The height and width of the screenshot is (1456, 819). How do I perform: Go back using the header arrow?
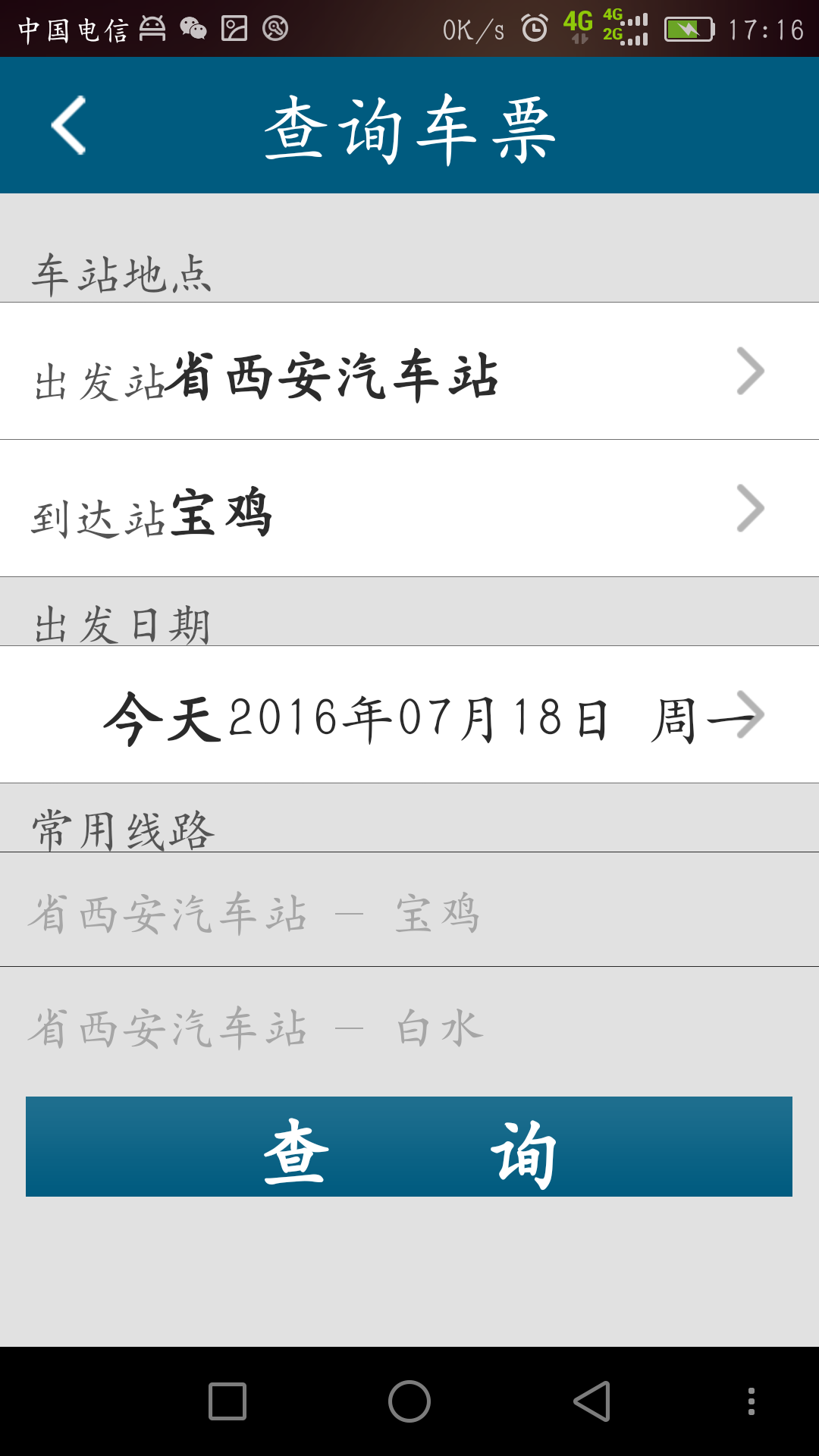[68, 126]
